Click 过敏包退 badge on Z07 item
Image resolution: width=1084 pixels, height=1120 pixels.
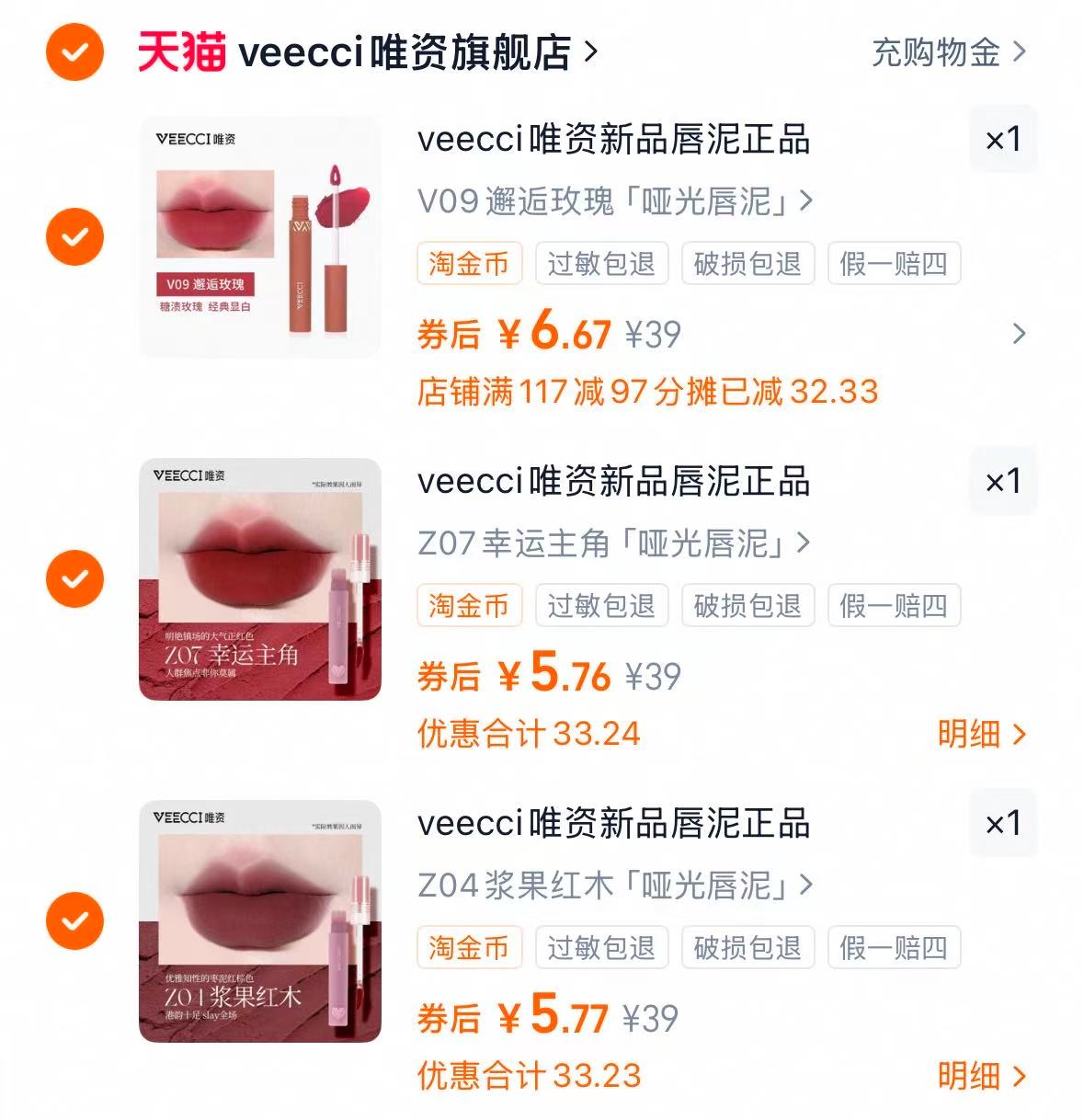tap(602, 605)
